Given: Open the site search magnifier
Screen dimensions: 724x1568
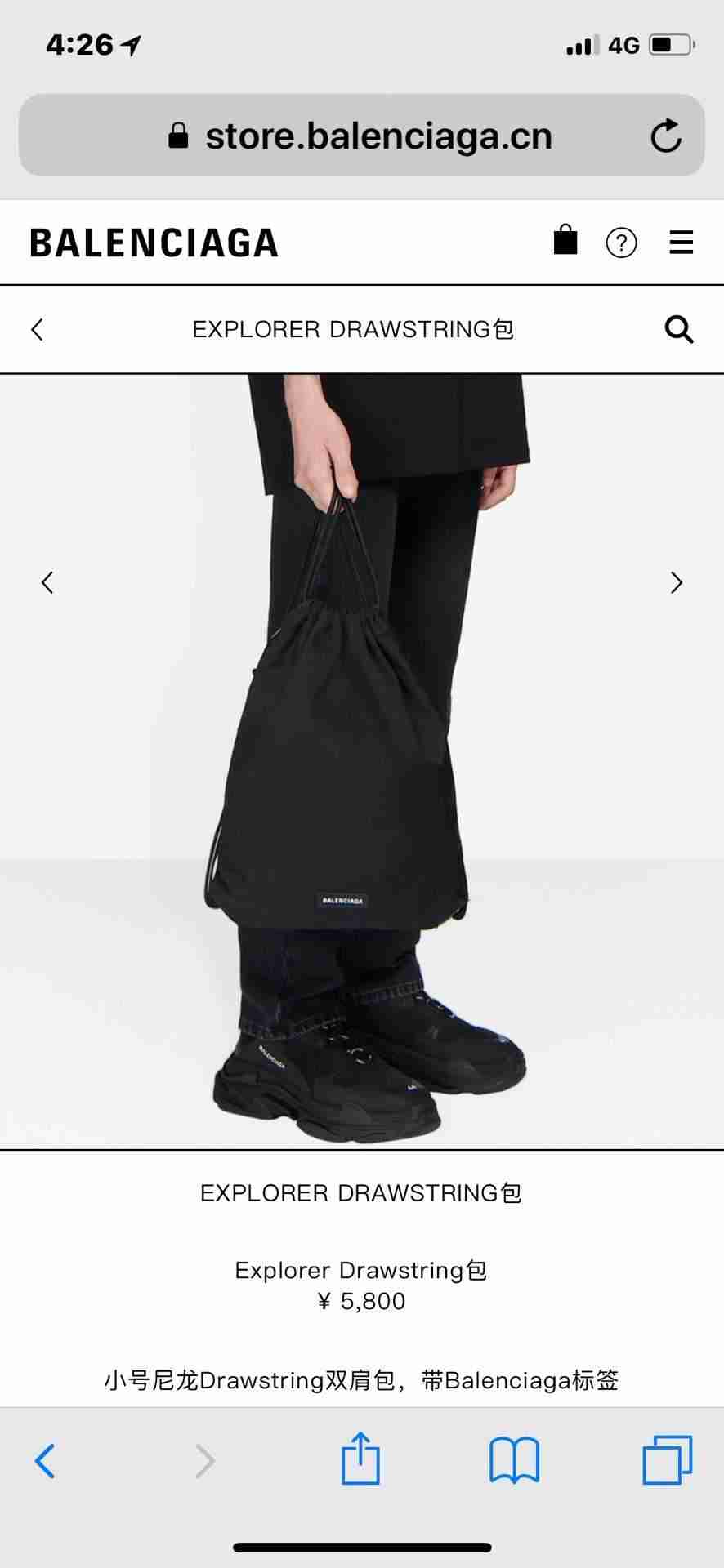Looking at the screenshot, I should point(679,330).
